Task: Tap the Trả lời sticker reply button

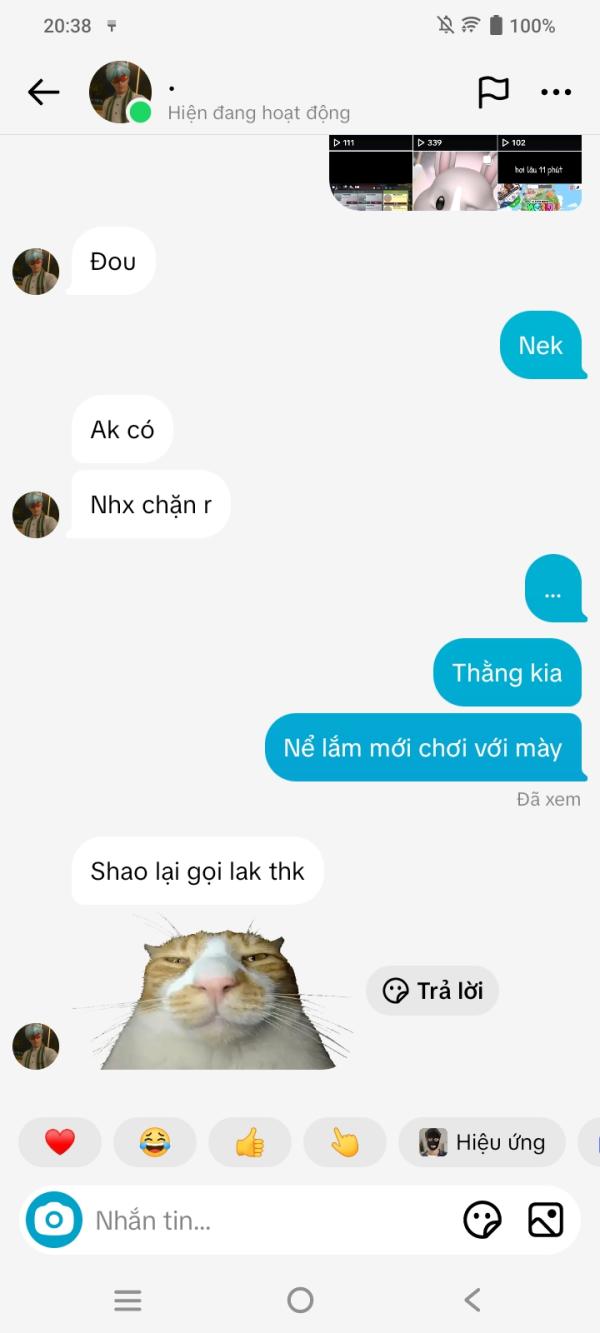Action: pos(432,991)
